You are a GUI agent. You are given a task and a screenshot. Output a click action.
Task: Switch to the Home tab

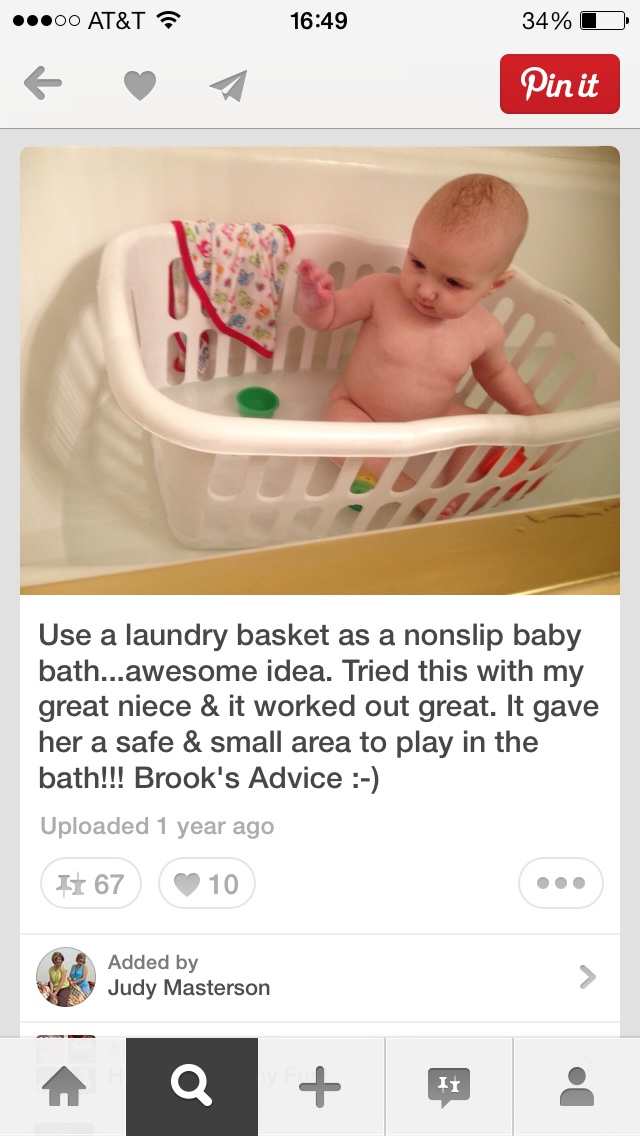[x=64, y=1087]
